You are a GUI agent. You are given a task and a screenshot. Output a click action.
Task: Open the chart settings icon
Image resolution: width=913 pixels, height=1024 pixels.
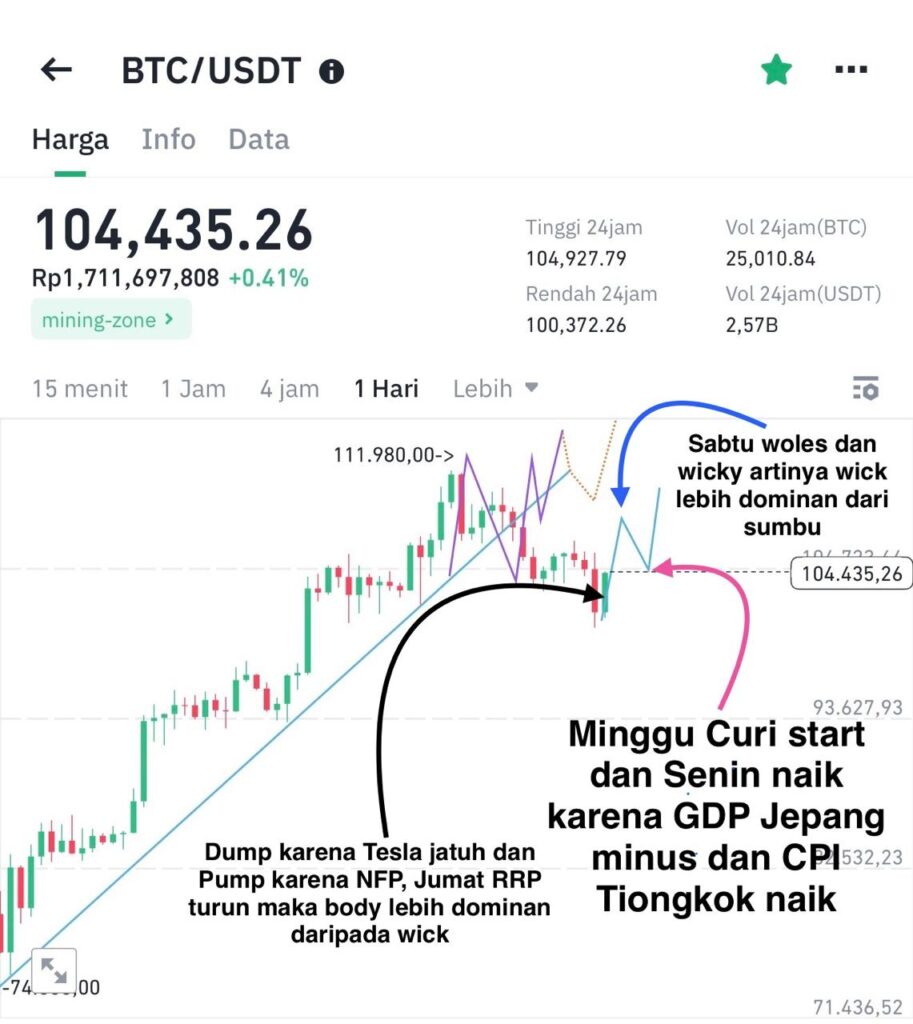coord(865,388)
